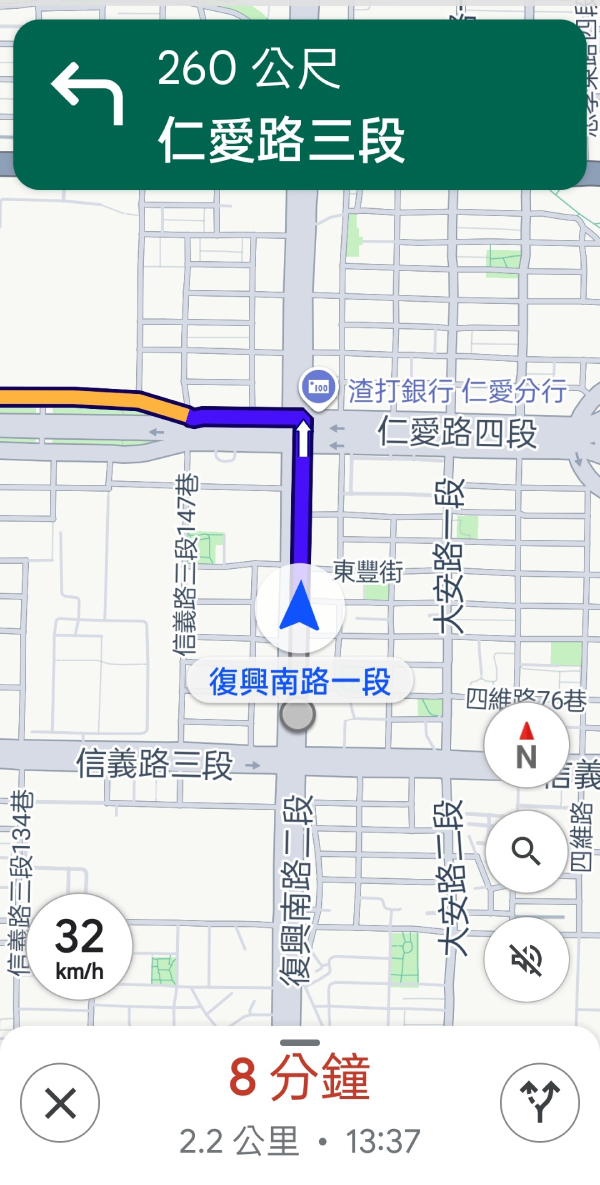The width and height of the screenshot is (600, 1185).
Task: Show alternate routes
Action: (x=540, y=1104)
